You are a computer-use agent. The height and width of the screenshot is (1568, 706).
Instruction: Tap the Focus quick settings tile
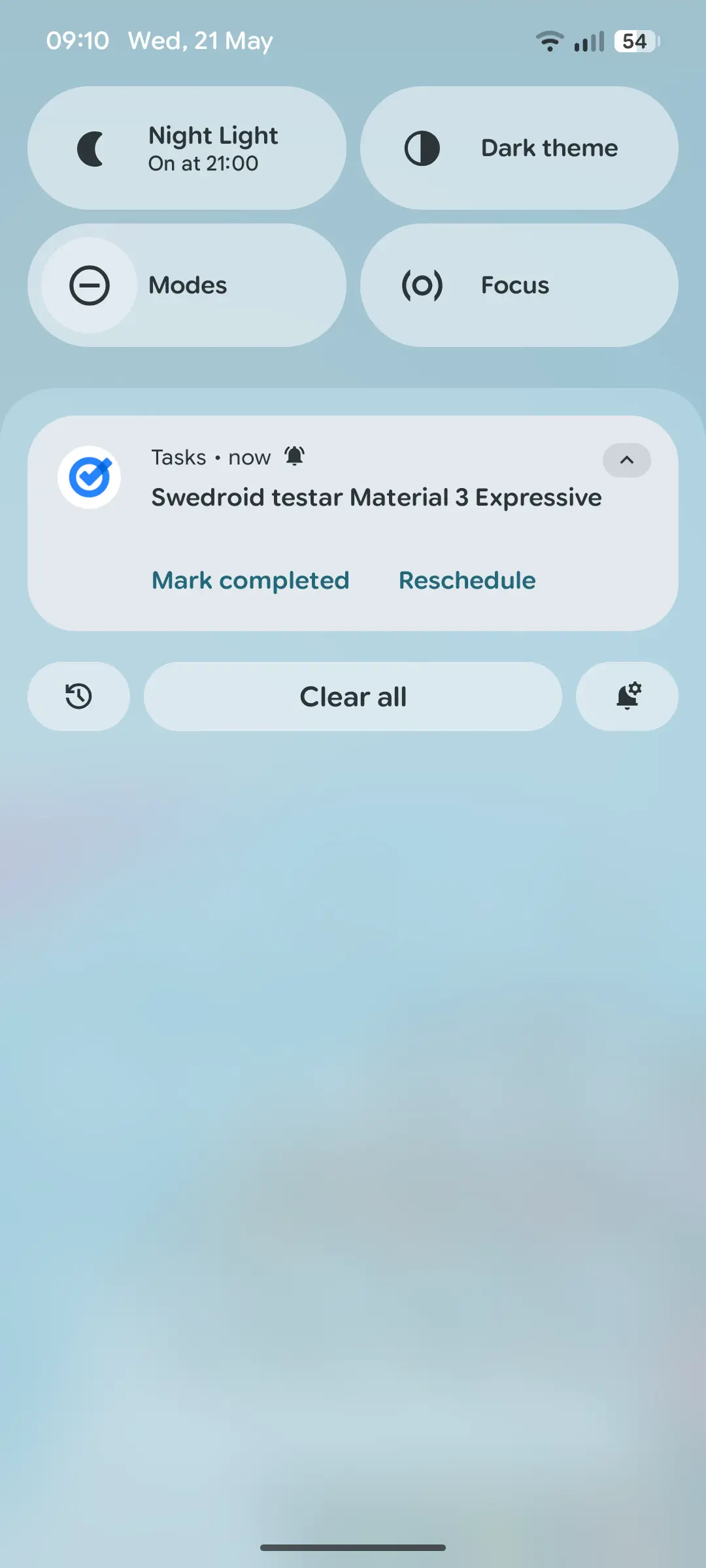point(519,286)
